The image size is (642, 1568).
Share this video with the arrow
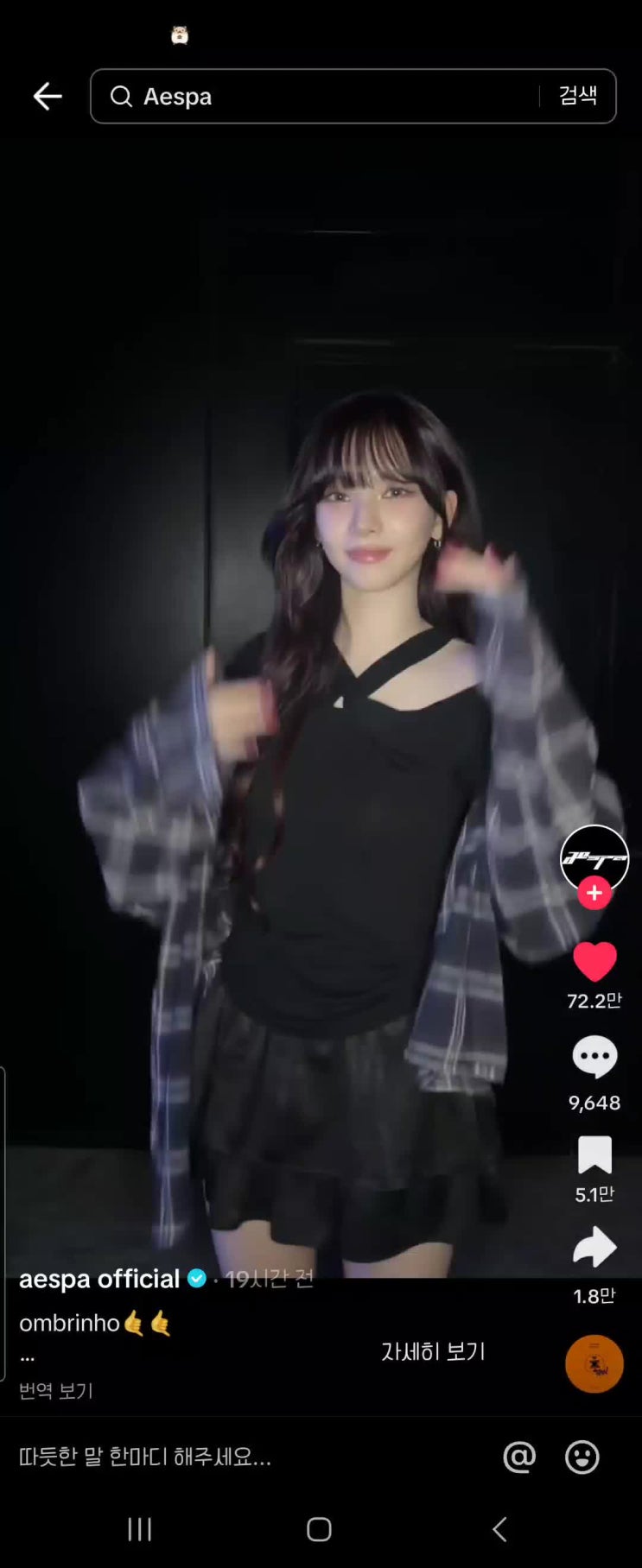pyautogui.click(x=594, y=1248)
